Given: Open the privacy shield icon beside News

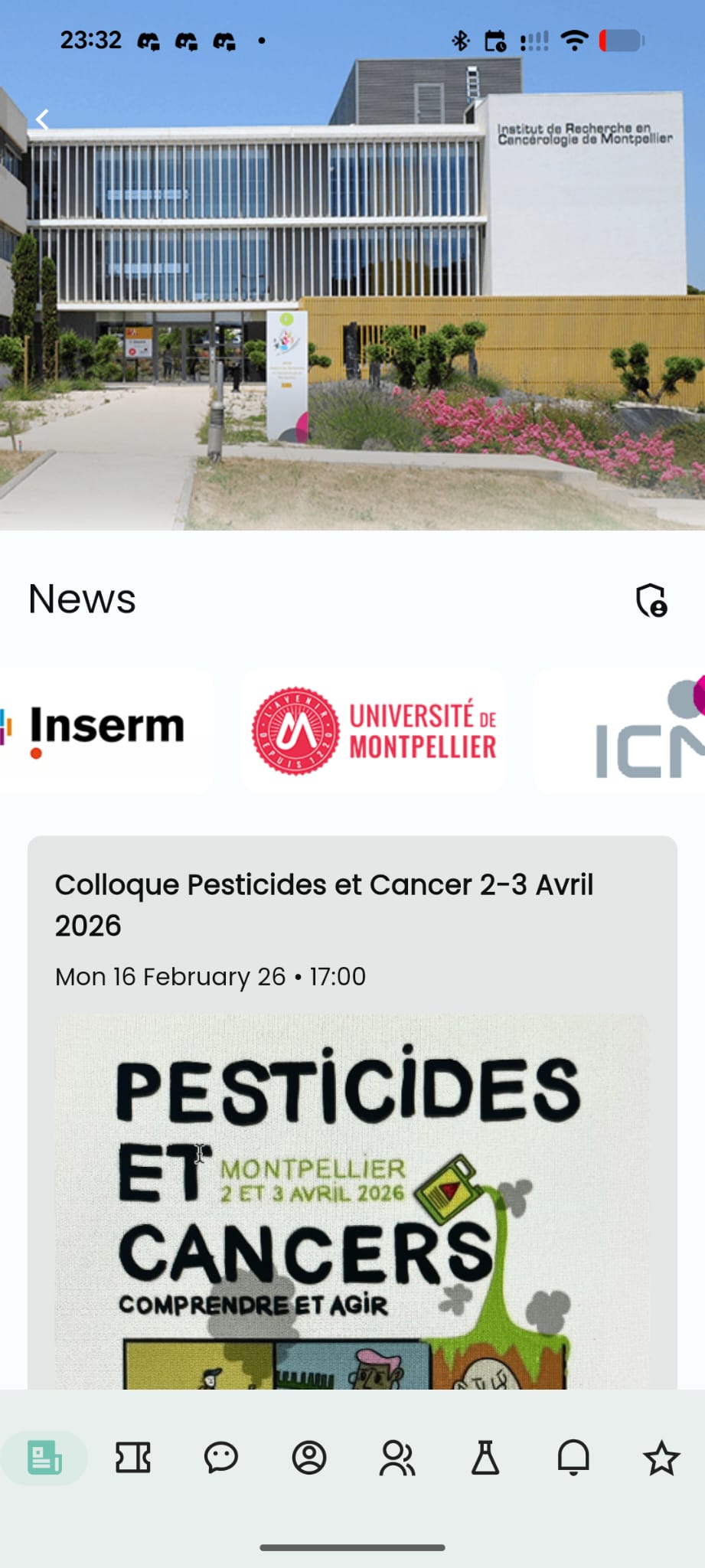Looking at the screenshot, I should coord(651,600).
